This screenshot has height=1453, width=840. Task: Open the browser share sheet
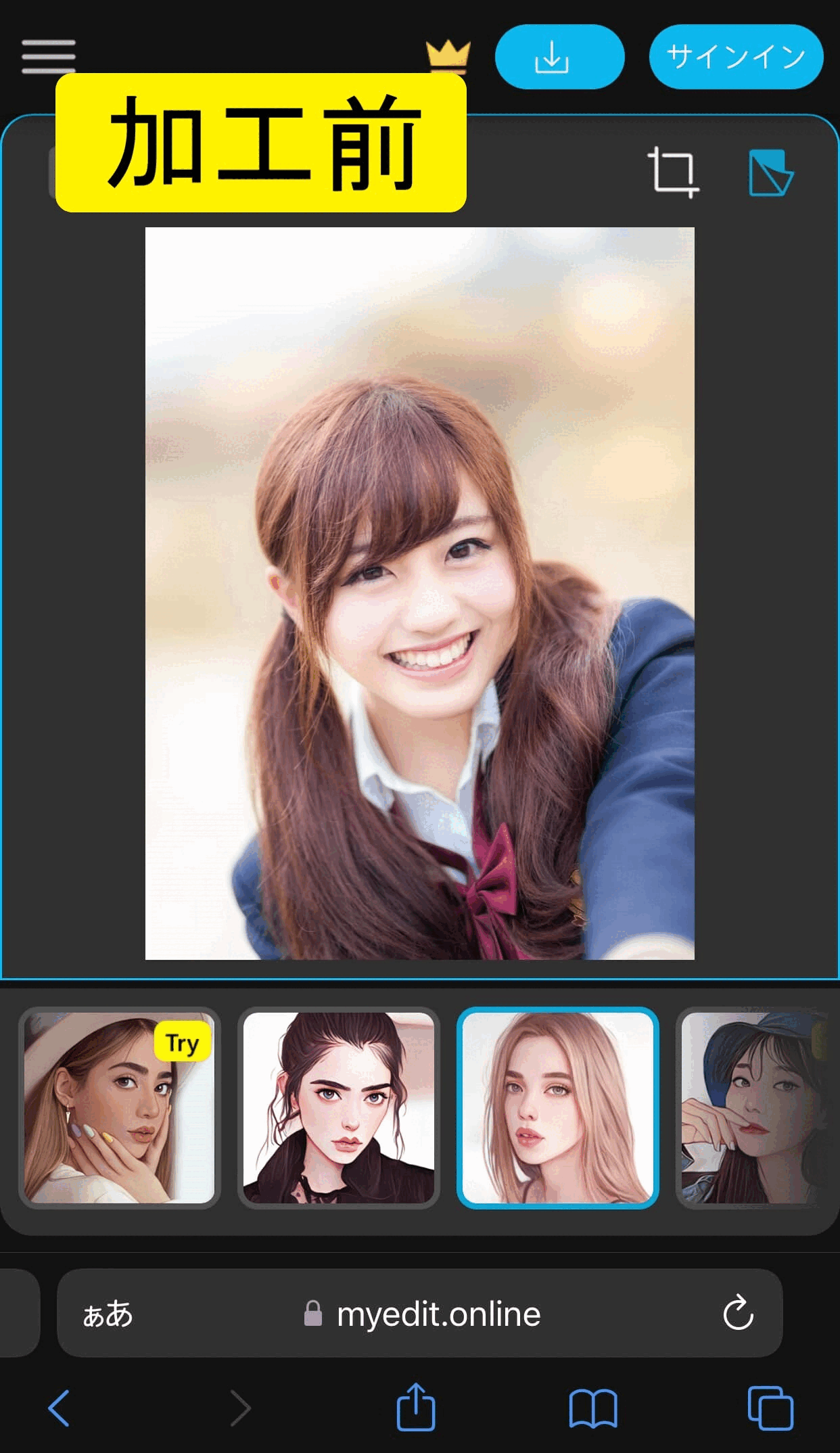point(415,1408)
